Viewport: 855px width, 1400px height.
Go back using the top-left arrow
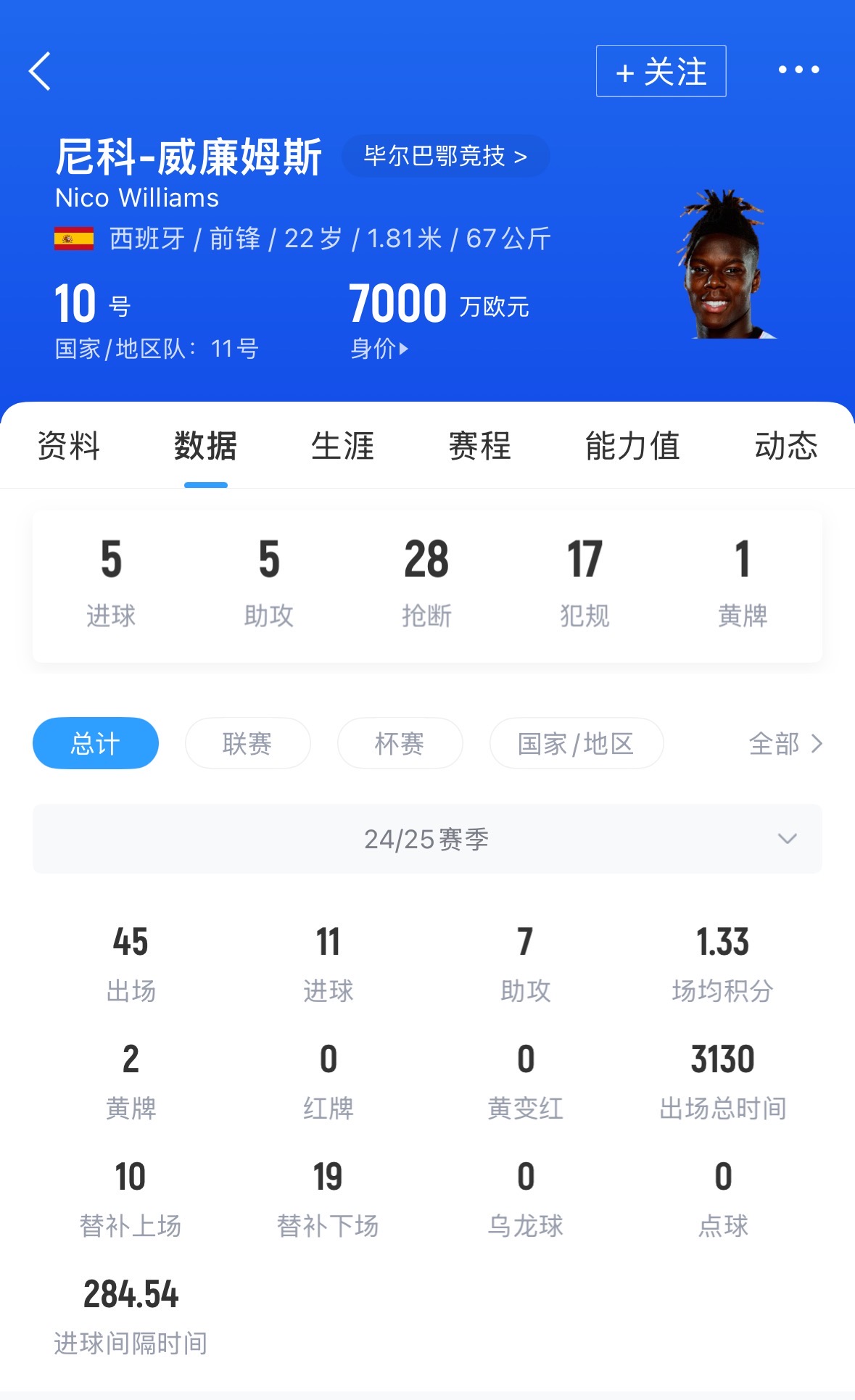[40, 71]
